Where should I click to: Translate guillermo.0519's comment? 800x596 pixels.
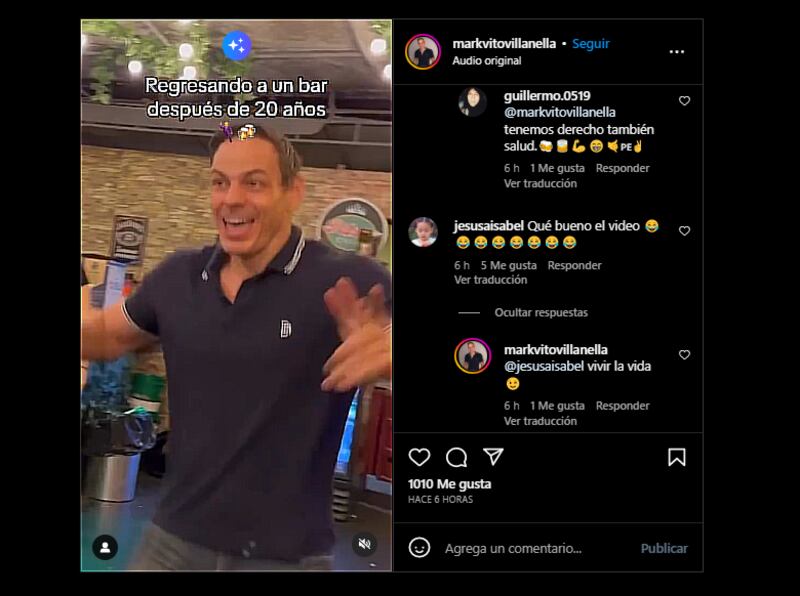coord(540,184)
